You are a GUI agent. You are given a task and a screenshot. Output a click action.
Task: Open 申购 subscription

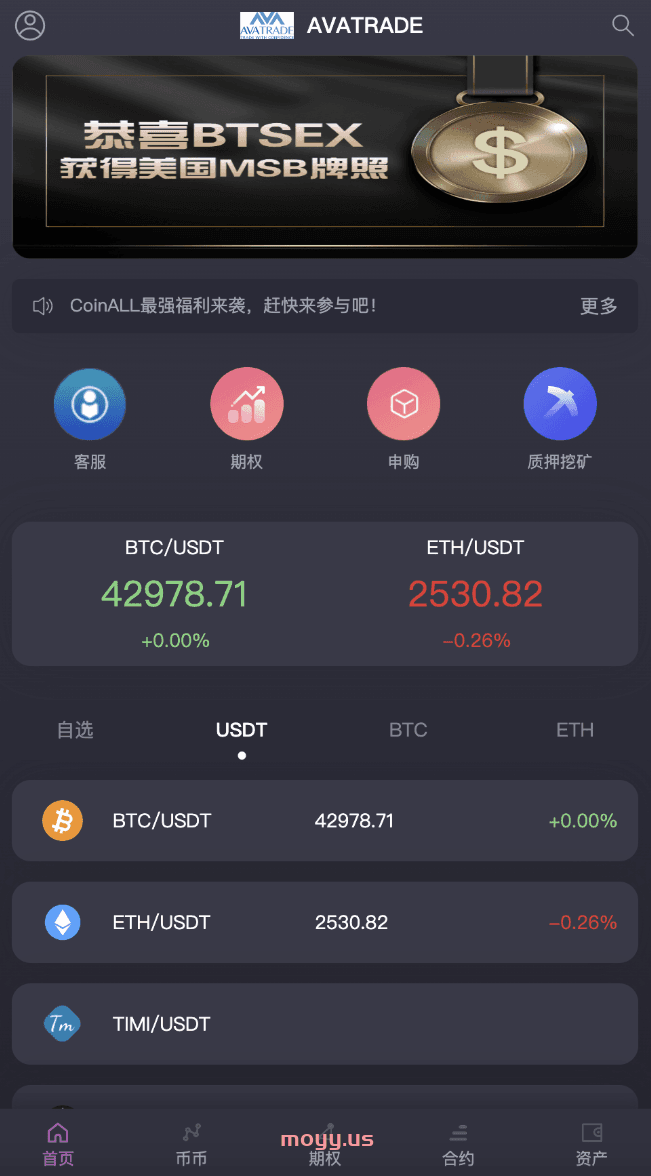pos(404,420)
